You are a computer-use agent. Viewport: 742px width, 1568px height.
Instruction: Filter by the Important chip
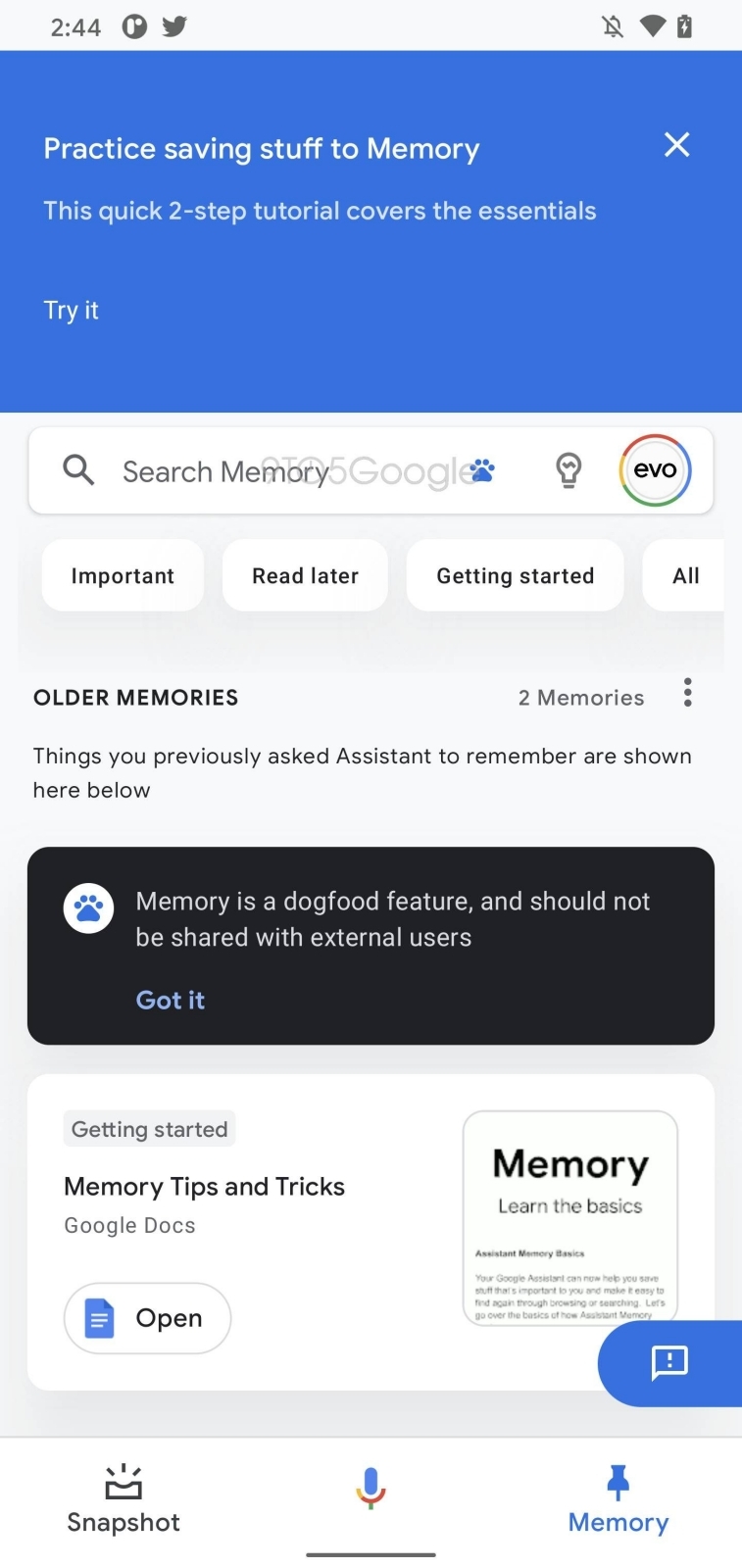pyautogui.click(x=123, y=575)
